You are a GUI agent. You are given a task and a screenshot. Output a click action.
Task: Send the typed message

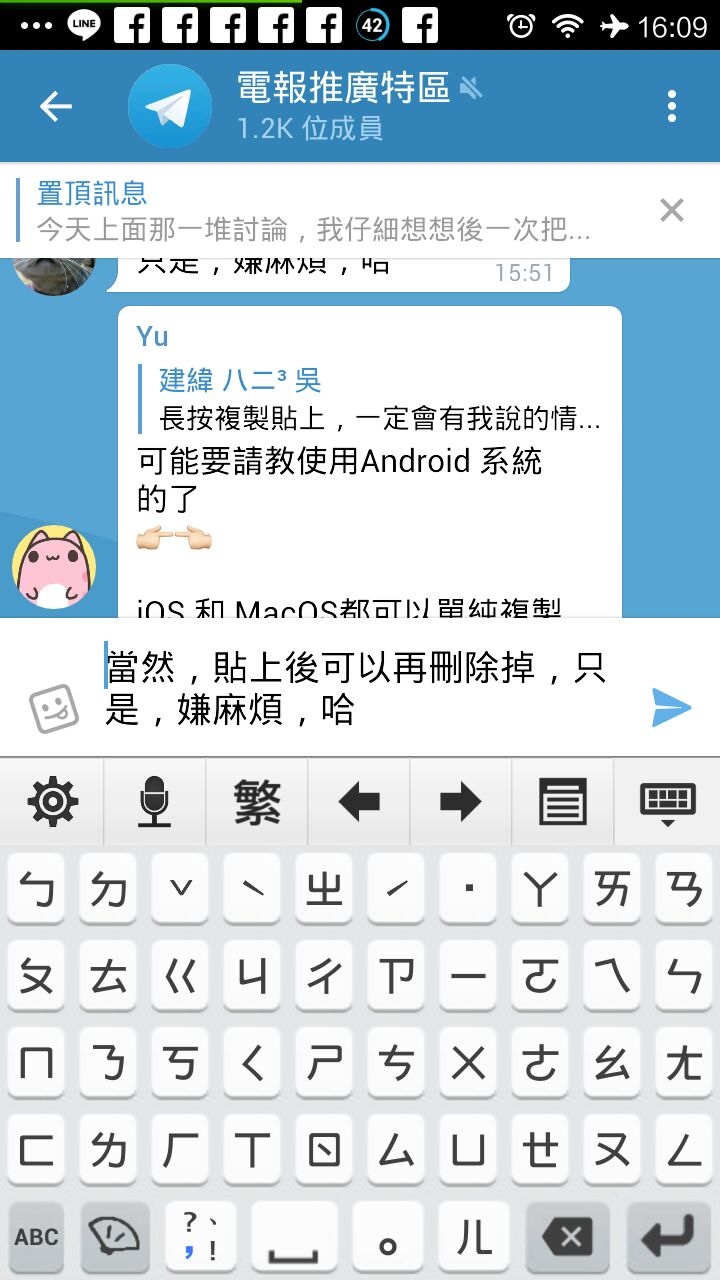(671, 707)
